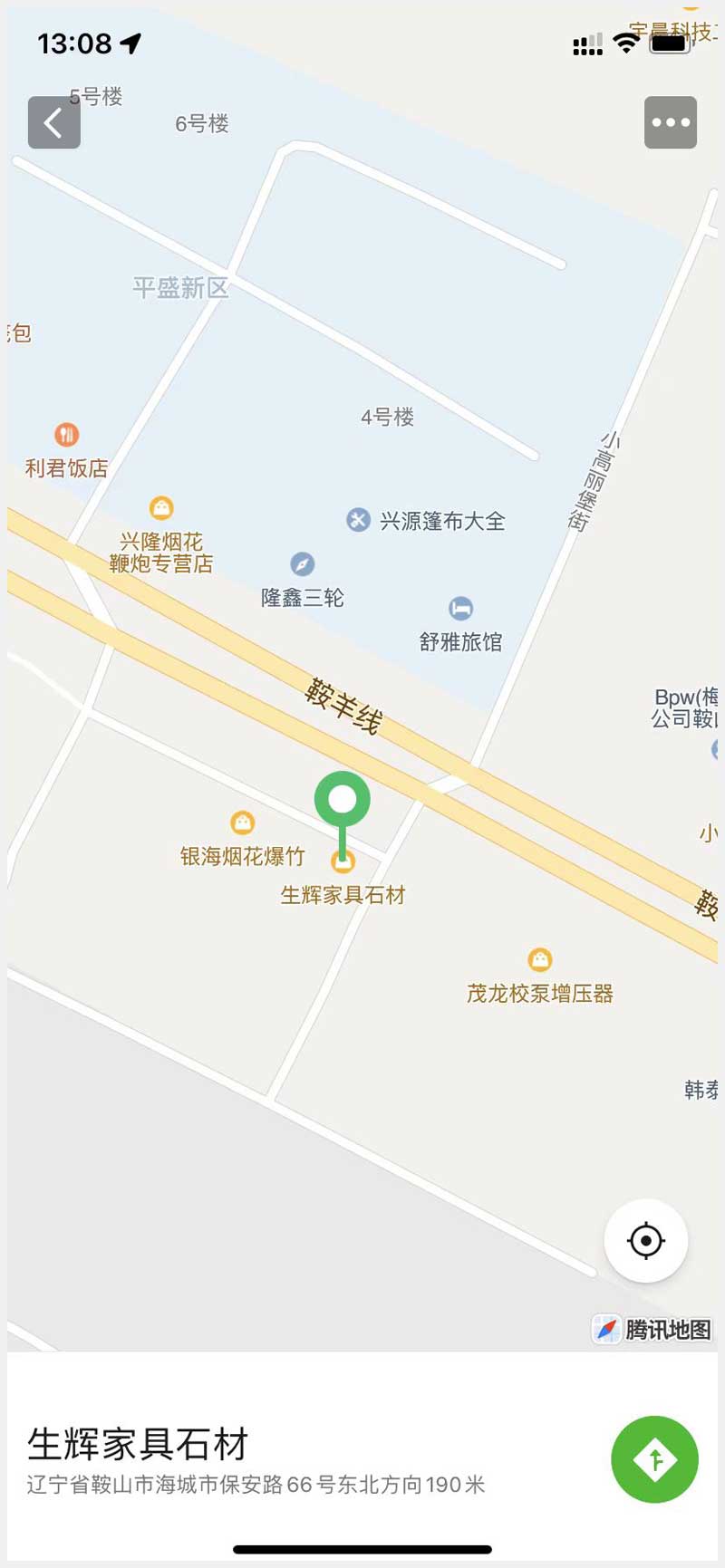Select the 利君饭店 restaurant marker
Image resolution: width=725 pixels, height=1568 pixels.
click(66, 435)
